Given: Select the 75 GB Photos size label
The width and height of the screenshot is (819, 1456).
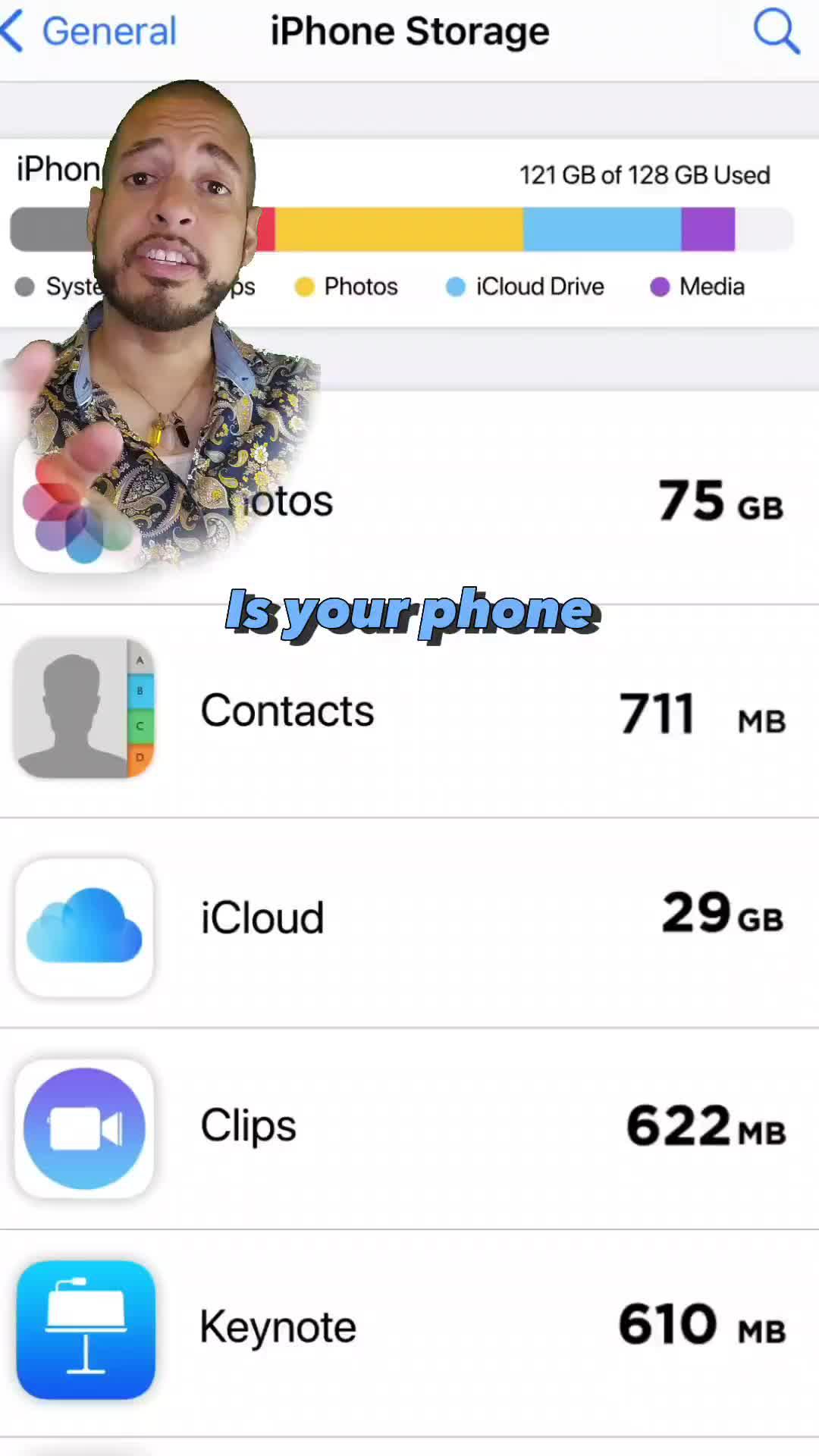Looking at the screenshot, I should point(720,500).
